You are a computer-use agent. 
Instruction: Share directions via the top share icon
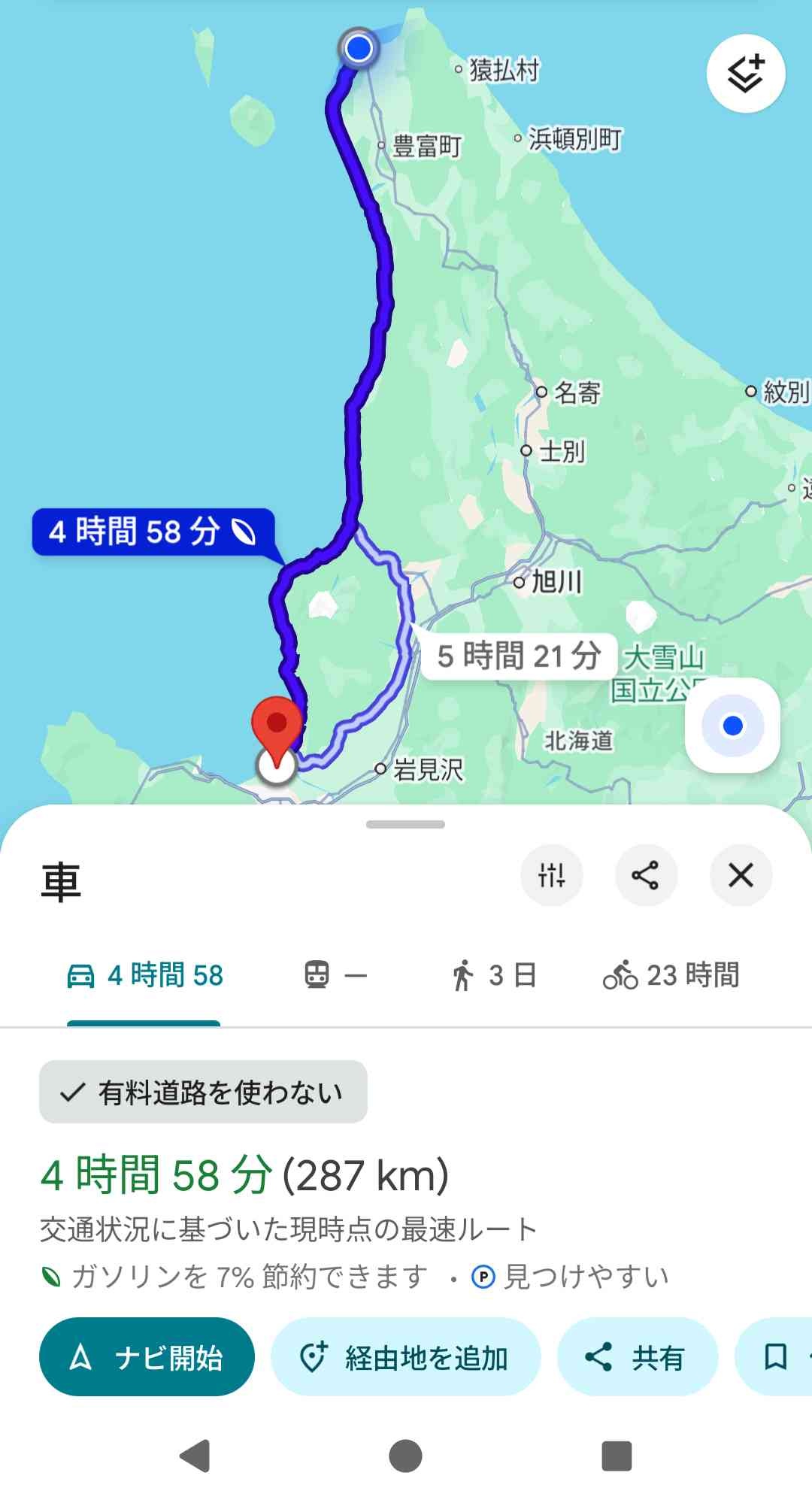click(646, 875)
